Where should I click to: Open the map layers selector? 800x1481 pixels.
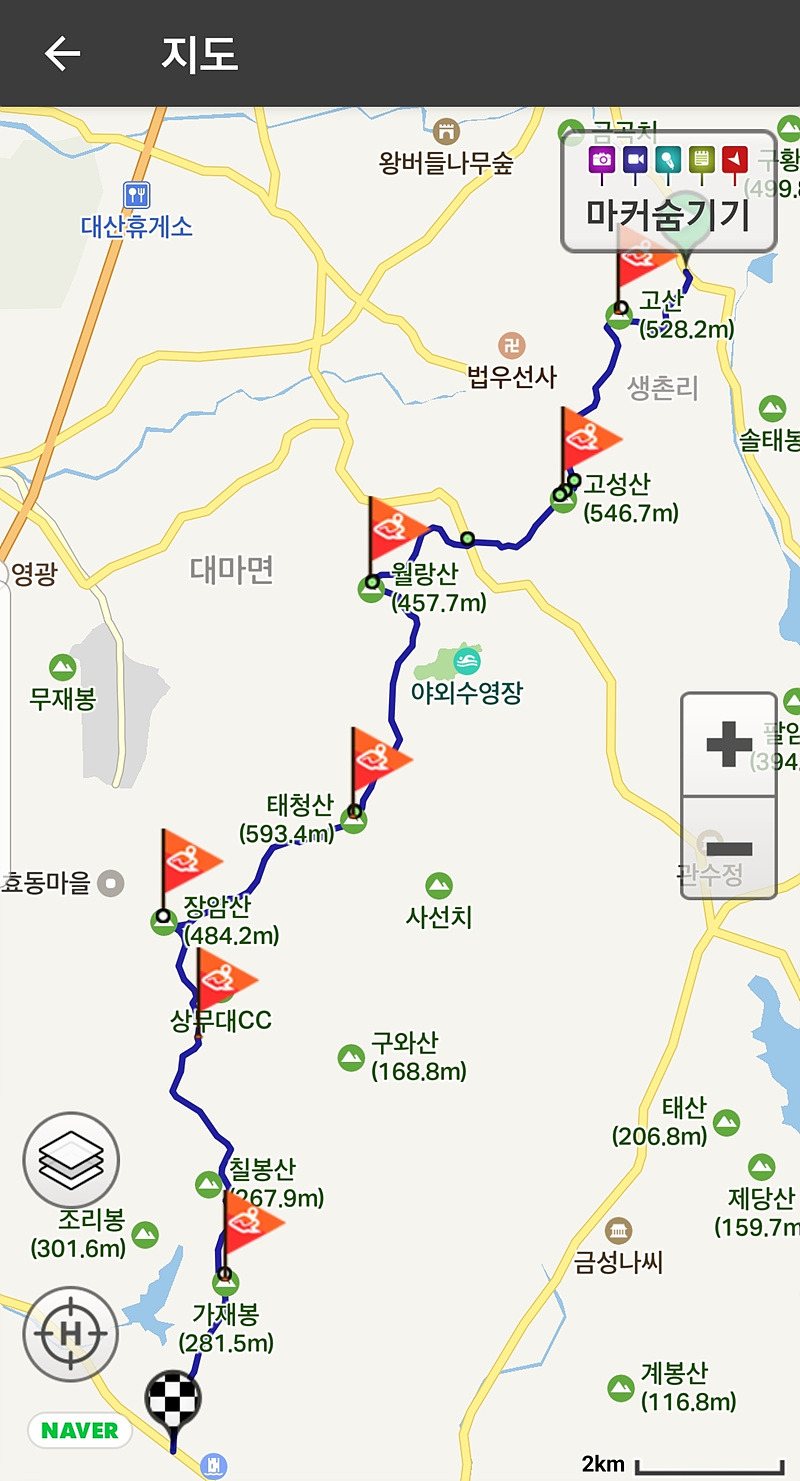[x=71, y=1160]
